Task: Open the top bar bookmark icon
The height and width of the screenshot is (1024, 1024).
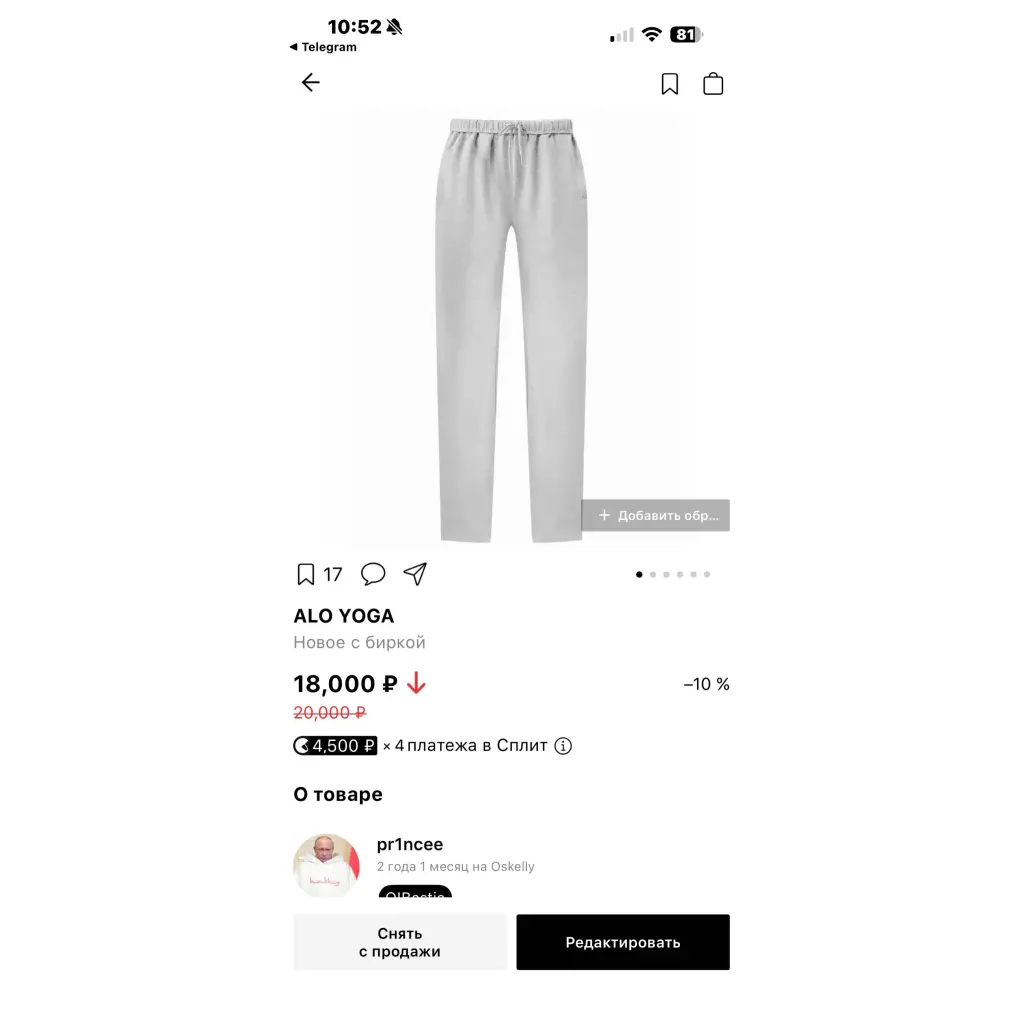Action: click(x=670, y=84)
